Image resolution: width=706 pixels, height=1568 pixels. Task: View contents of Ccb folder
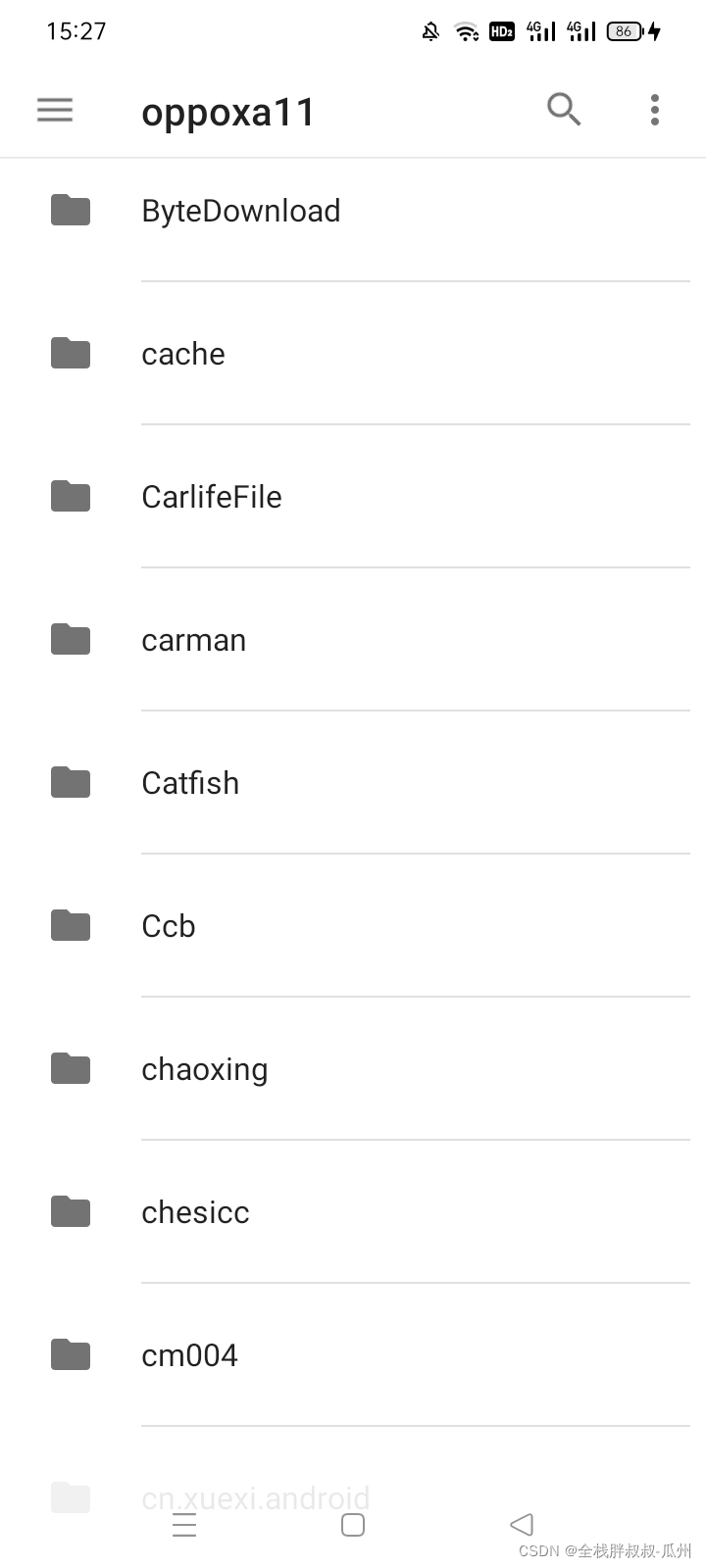tap(169, 926)
